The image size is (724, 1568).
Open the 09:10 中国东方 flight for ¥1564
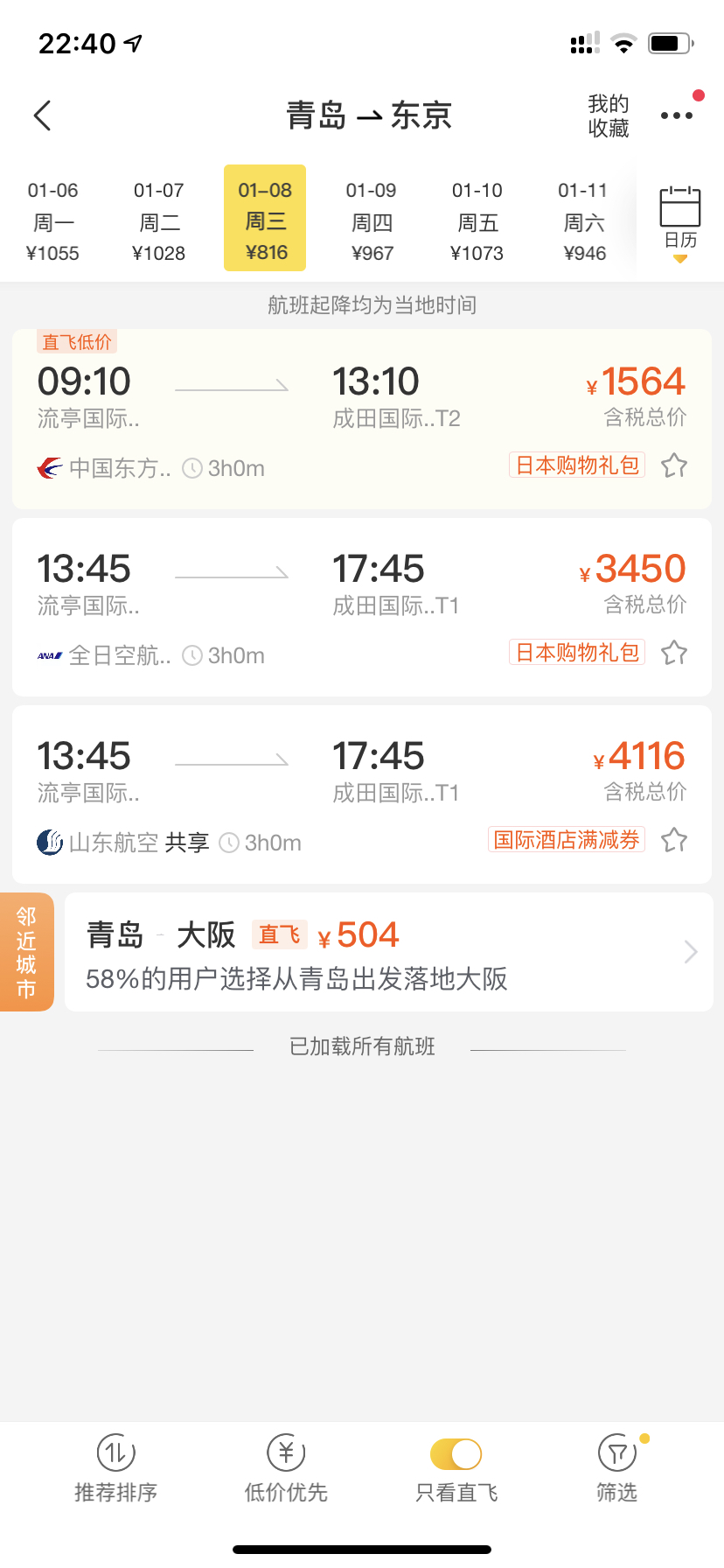362,419
